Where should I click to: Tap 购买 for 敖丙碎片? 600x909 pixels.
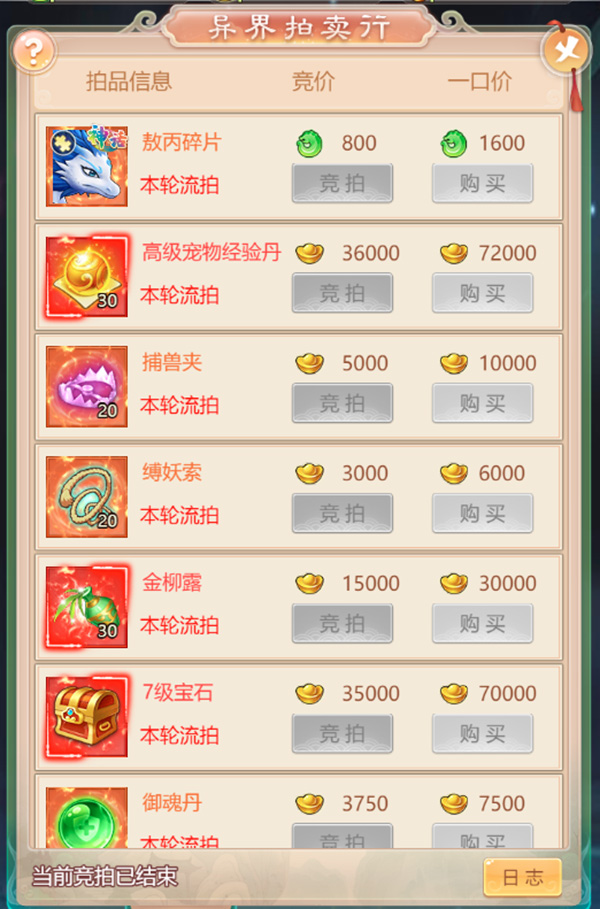pos(482,184)
